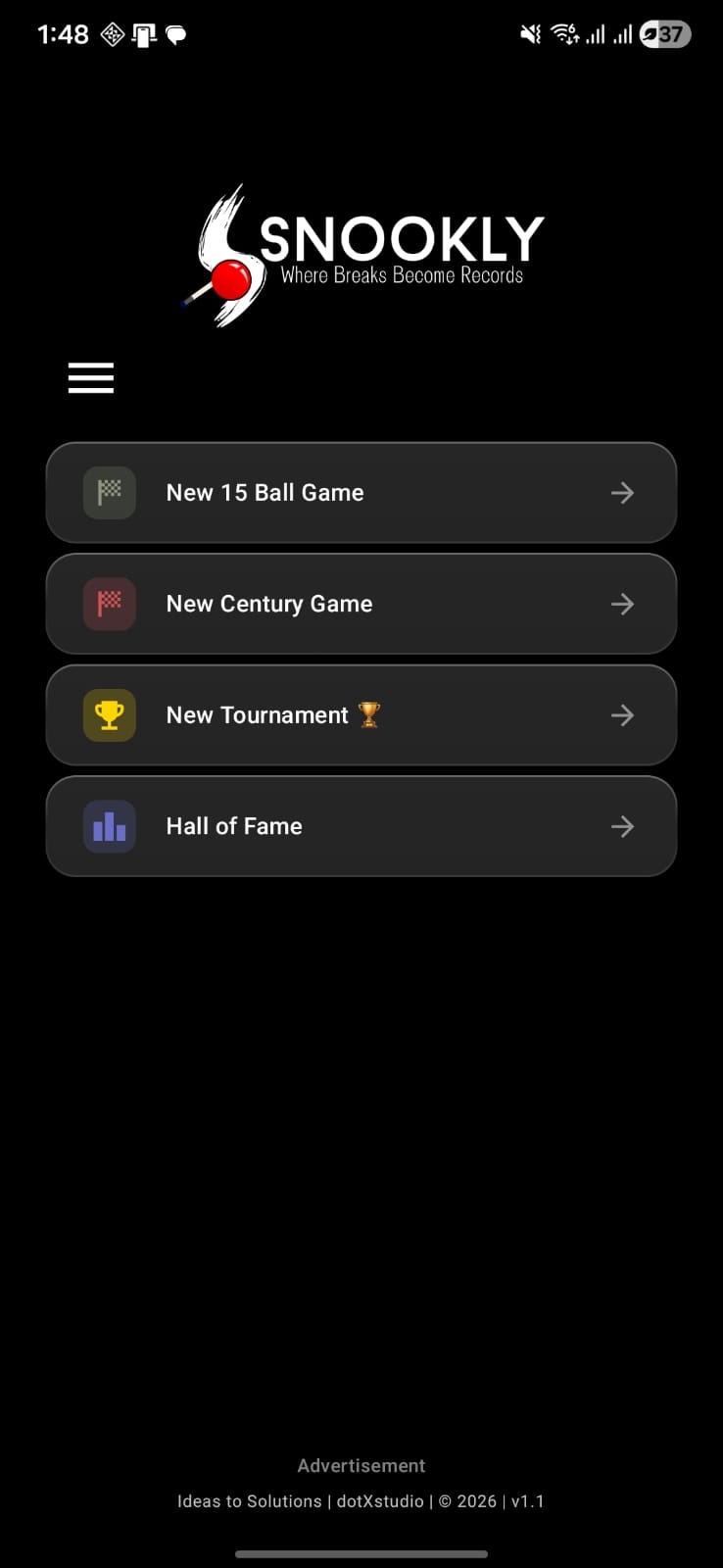Start a New 15 Ball Game
The image size is (723, 1568).
click(x=361, y=492)
